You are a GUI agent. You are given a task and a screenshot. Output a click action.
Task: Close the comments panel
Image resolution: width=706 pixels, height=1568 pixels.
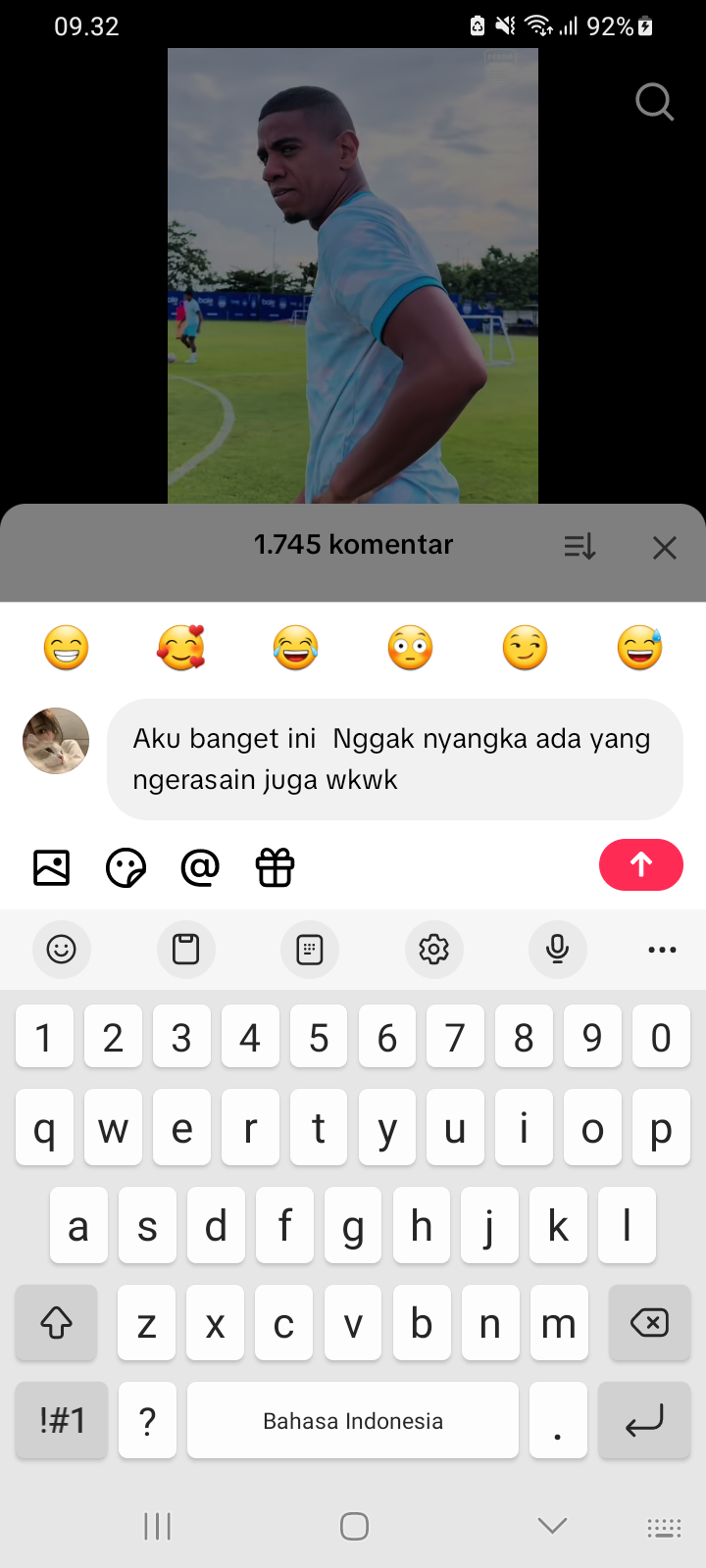665,548
